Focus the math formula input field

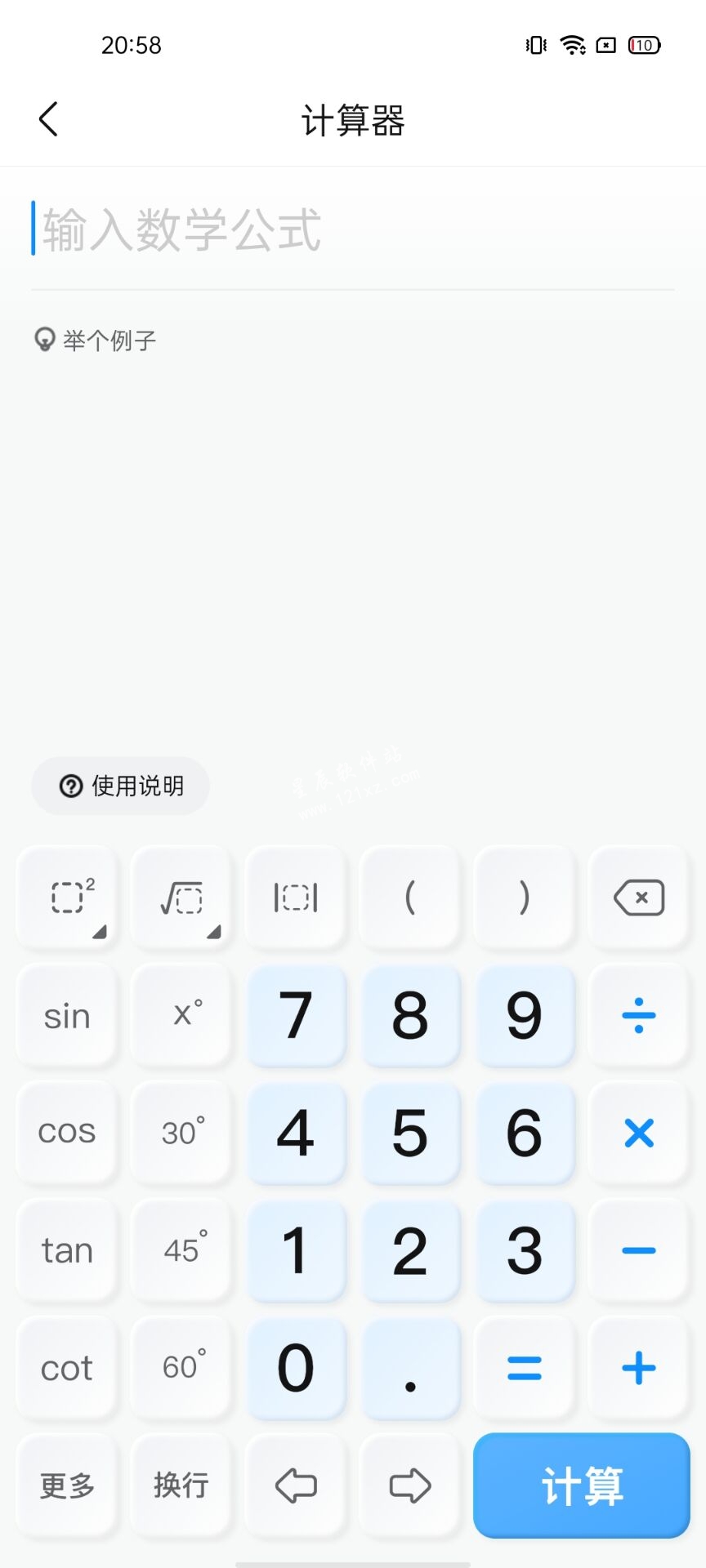353,229
